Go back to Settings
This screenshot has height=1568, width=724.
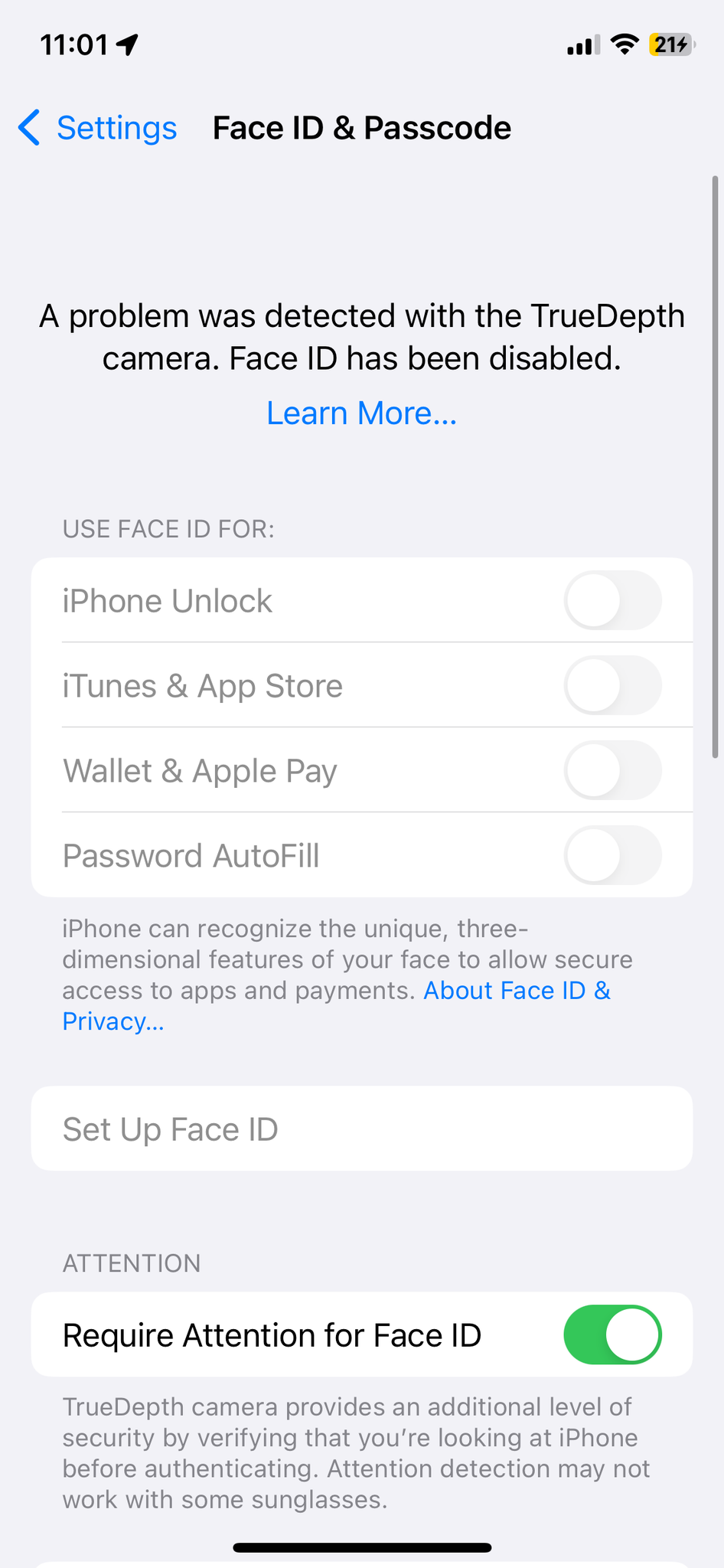97,128
